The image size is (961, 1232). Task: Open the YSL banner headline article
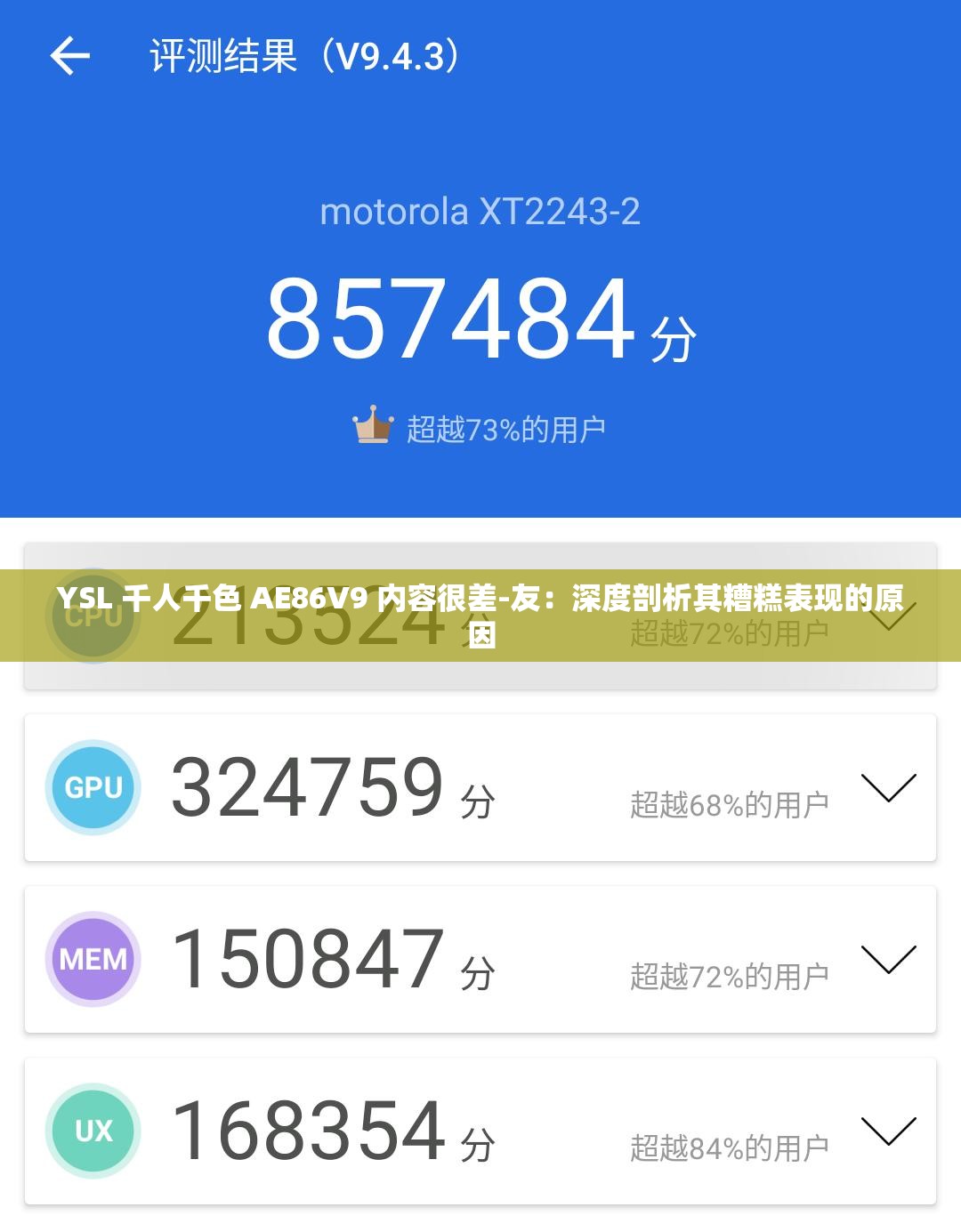[x=480, y=614]
